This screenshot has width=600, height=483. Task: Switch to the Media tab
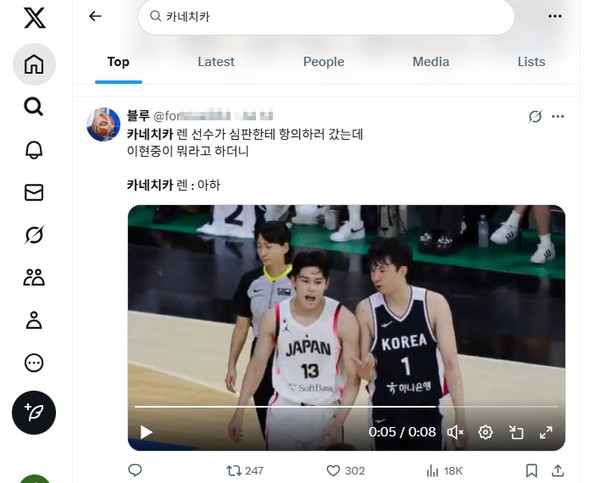coord(430,62)
